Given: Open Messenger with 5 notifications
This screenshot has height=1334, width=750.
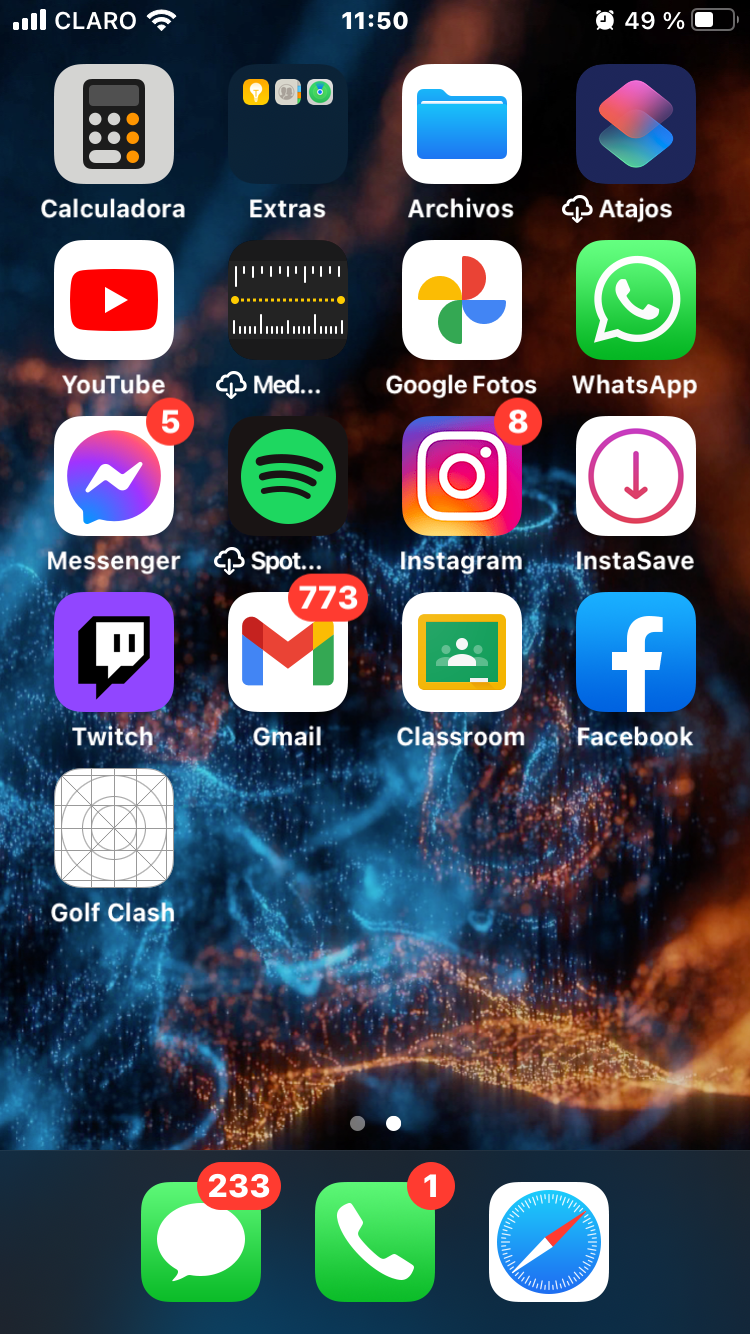Looking at the screenshot, I should pos(113,476).
